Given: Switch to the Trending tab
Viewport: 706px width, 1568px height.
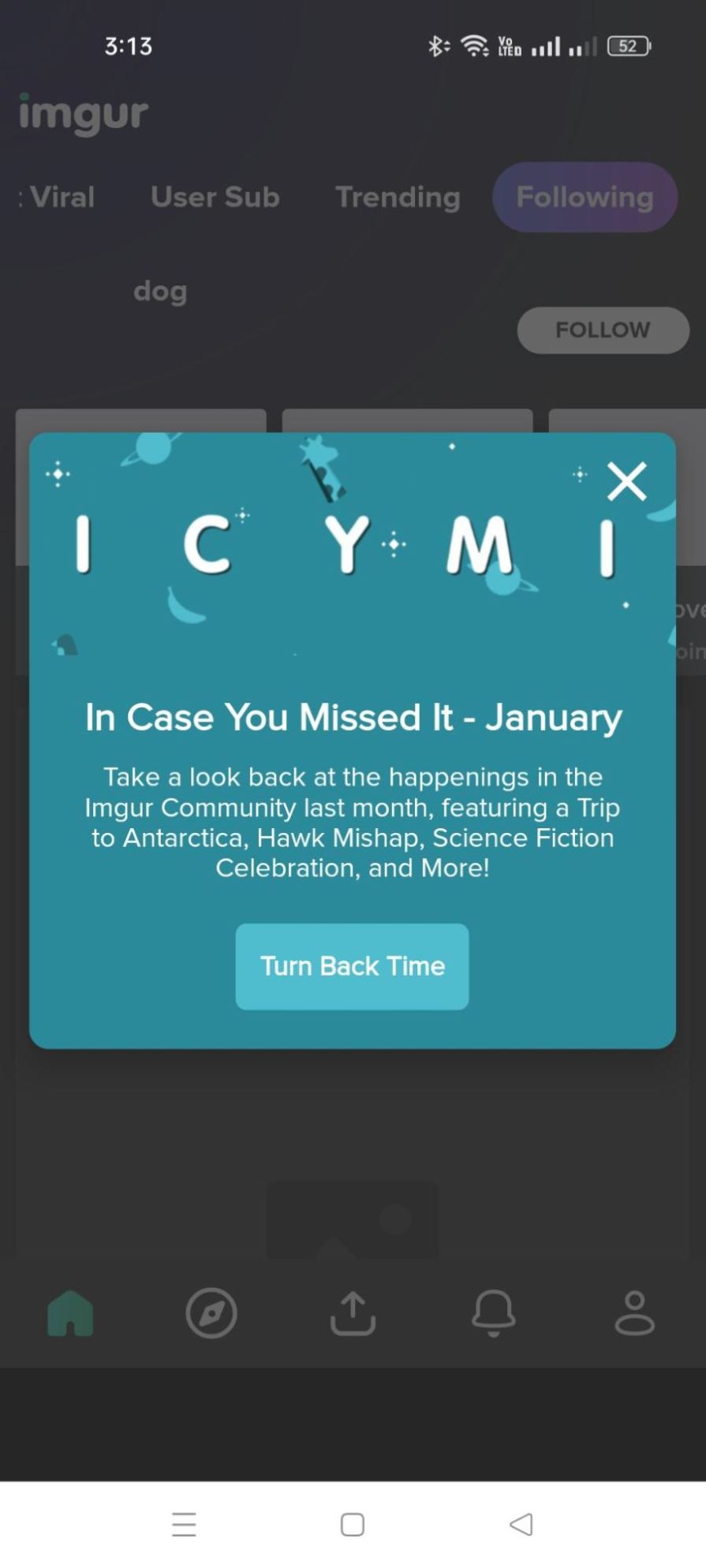Looking at the screenshot, I should pos(398,197).
